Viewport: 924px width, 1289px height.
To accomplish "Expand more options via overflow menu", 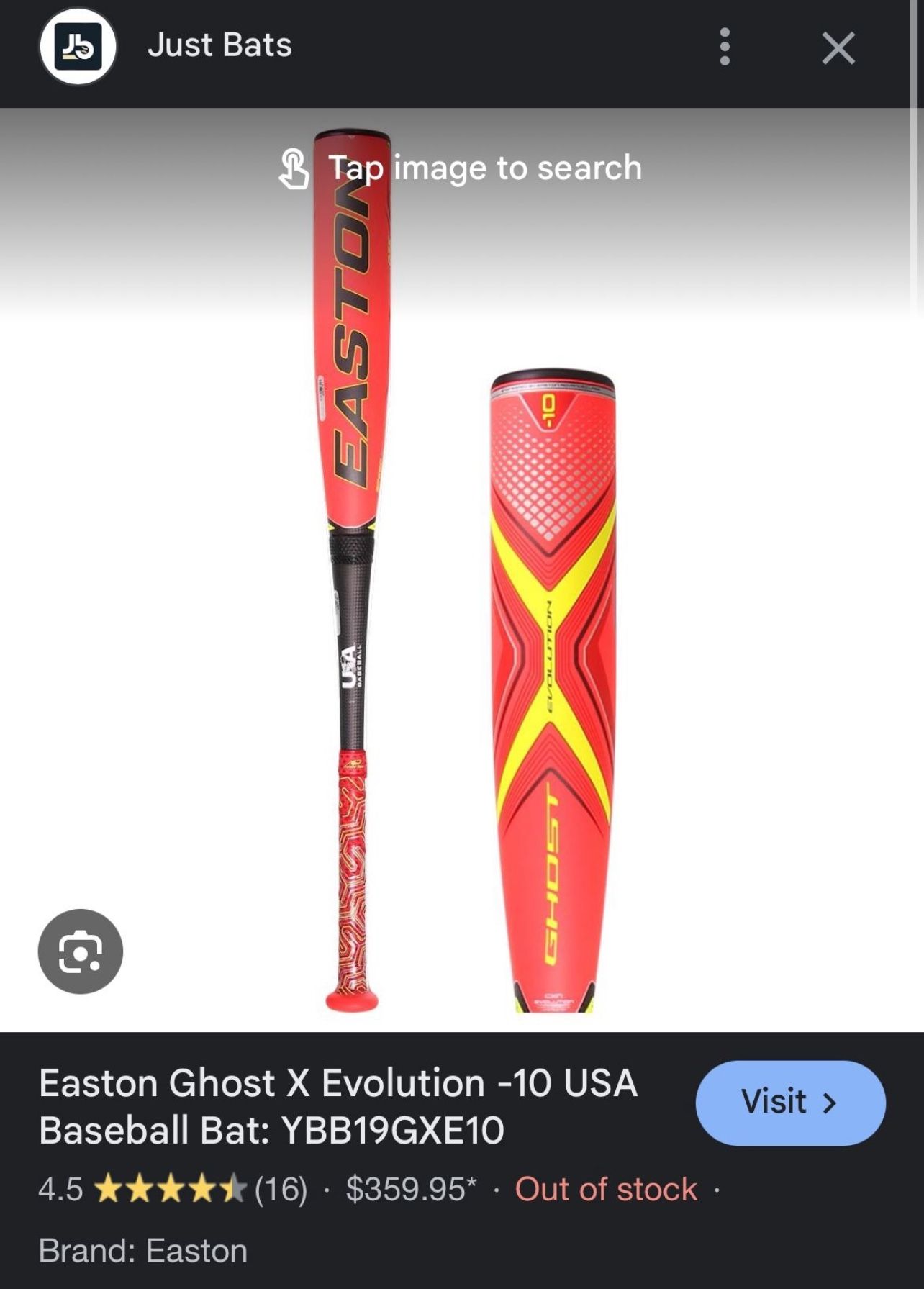I will [x=725, y=47].
